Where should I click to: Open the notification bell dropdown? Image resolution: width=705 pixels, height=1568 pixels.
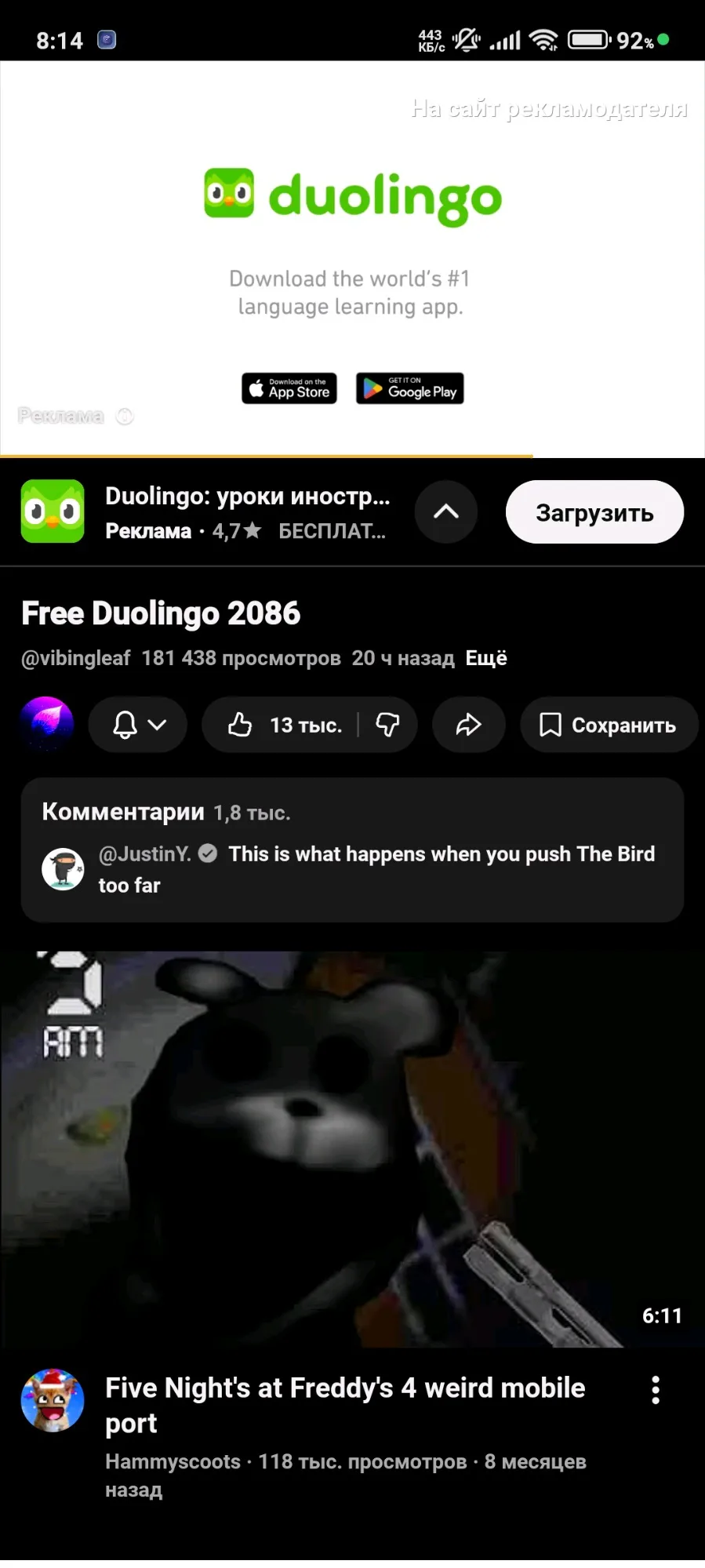(x=138, y=725)
